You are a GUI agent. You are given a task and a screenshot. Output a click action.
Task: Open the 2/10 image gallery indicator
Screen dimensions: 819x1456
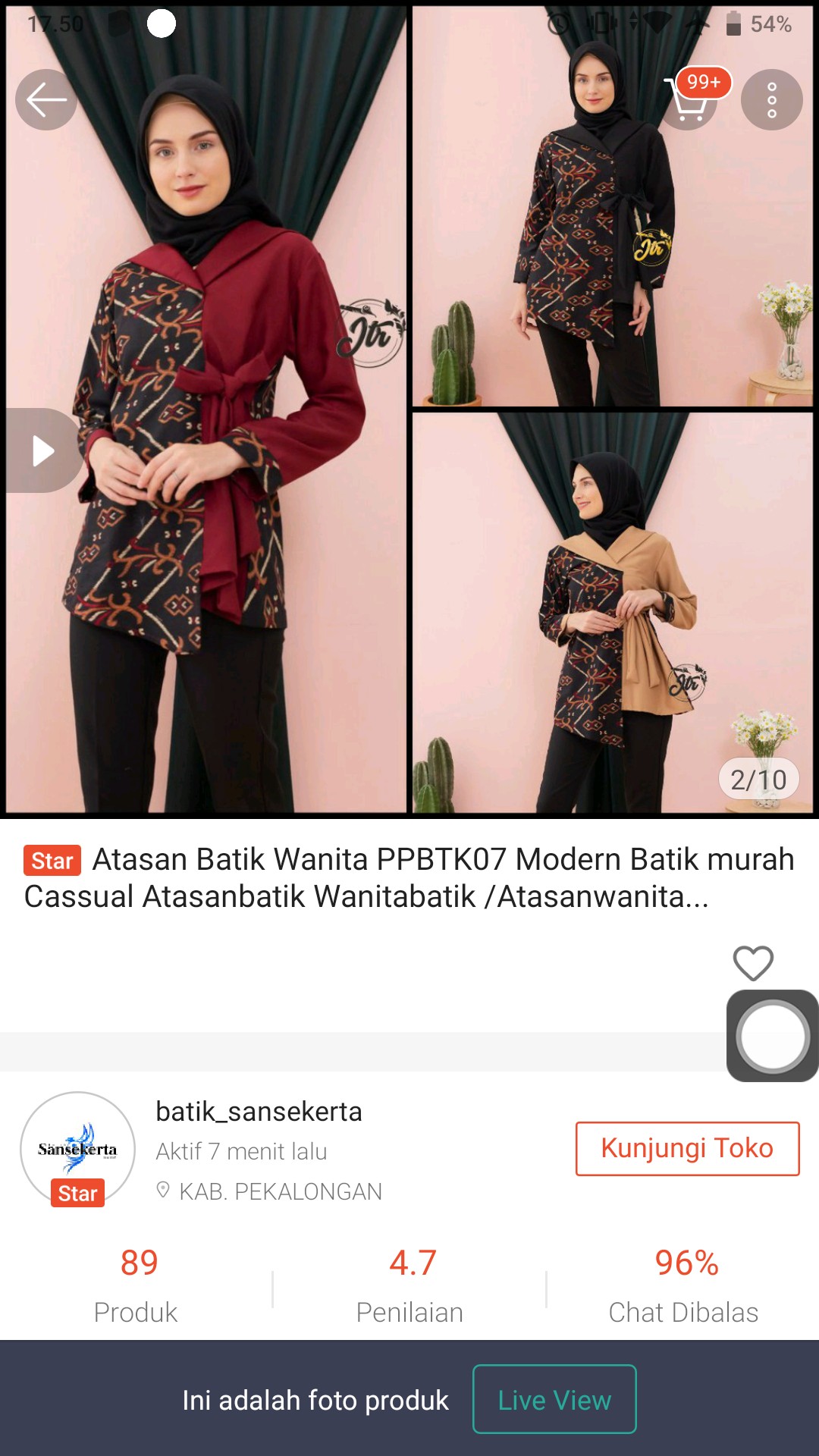pyautogui.click(x=761, y=778)
